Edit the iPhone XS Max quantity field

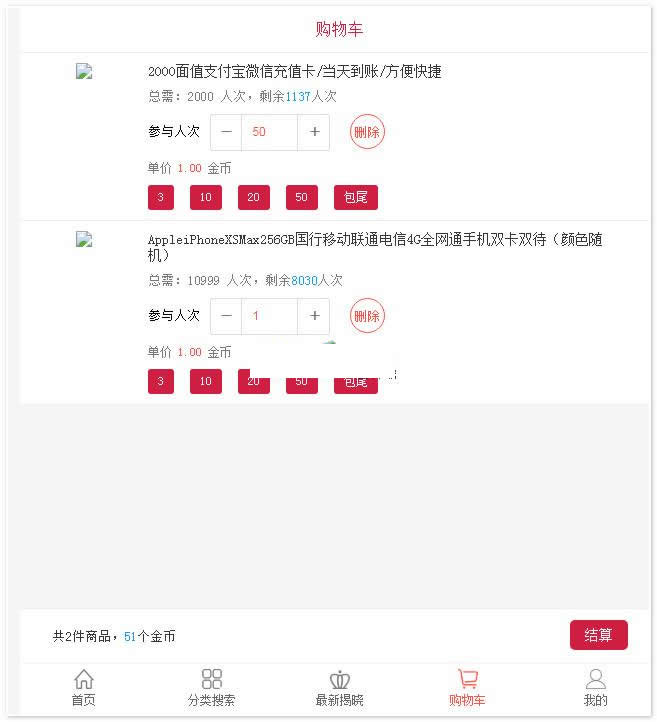(269, 316)
